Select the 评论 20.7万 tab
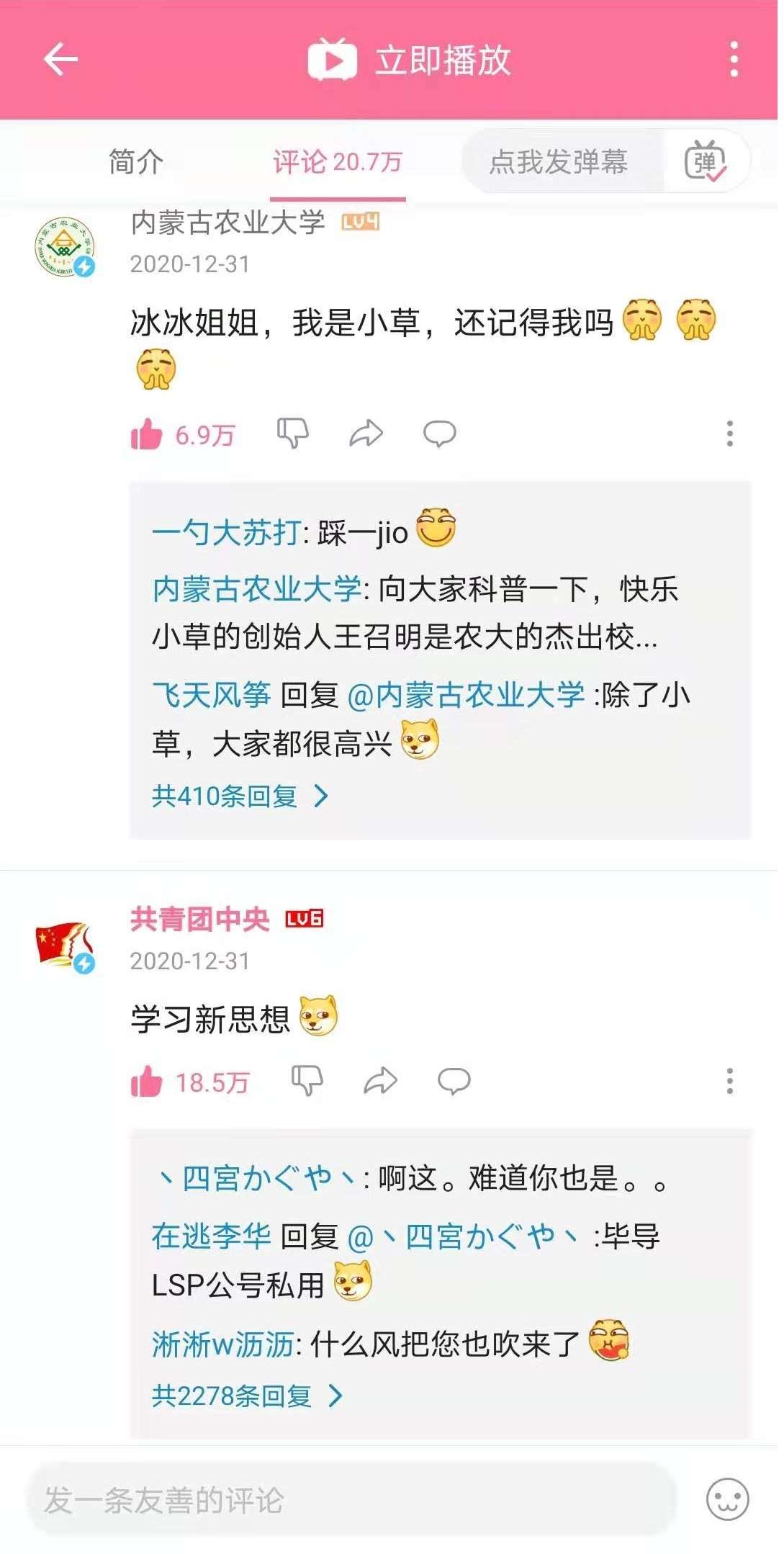Viewport: 784px width, 1554px height. tap(337, 162)
